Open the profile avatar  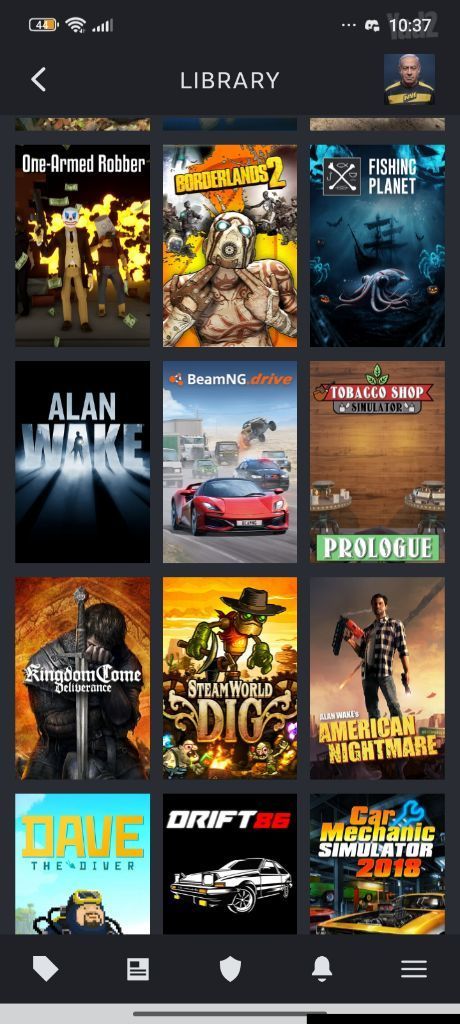click(x=409, y=80)
